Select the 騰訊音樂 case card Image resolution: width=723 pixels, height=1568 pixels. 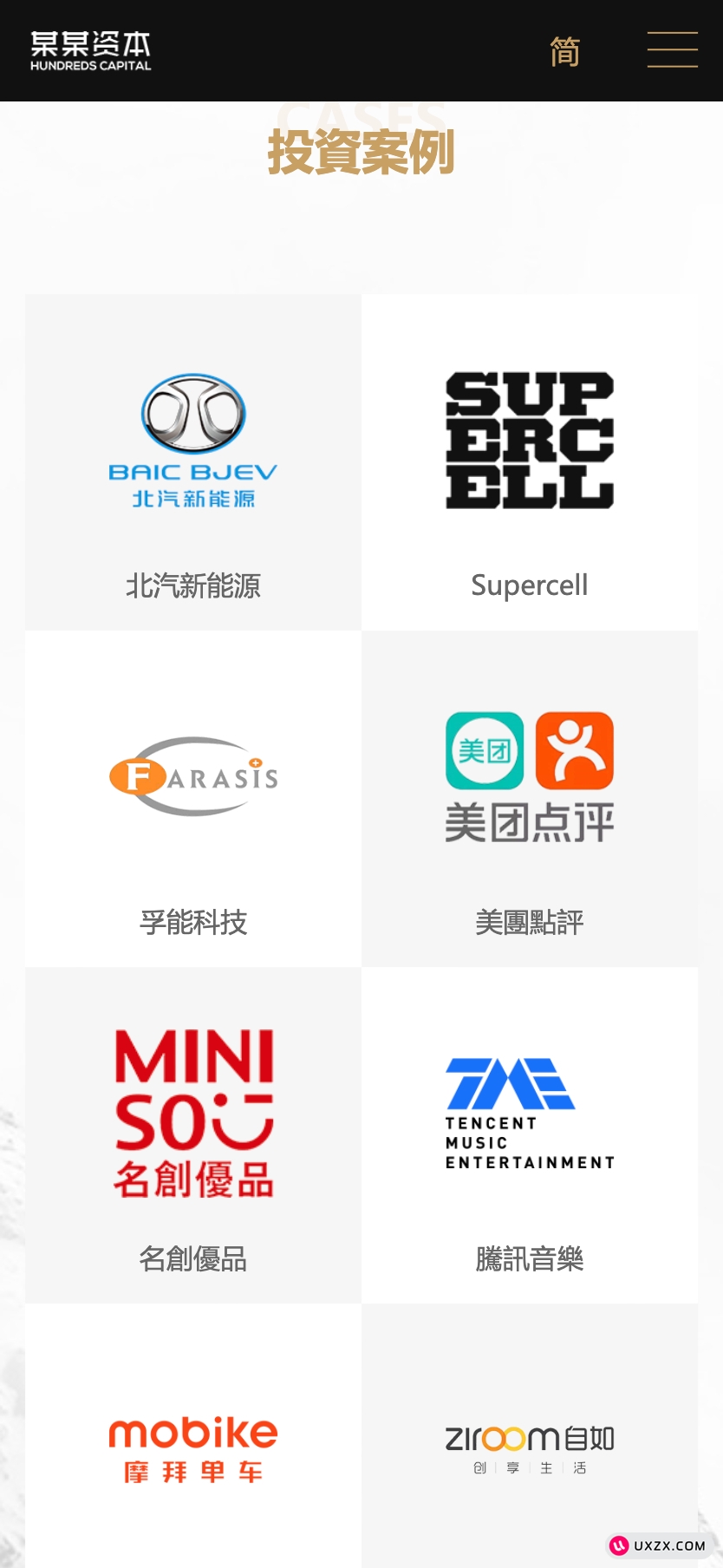point(530,1135)
